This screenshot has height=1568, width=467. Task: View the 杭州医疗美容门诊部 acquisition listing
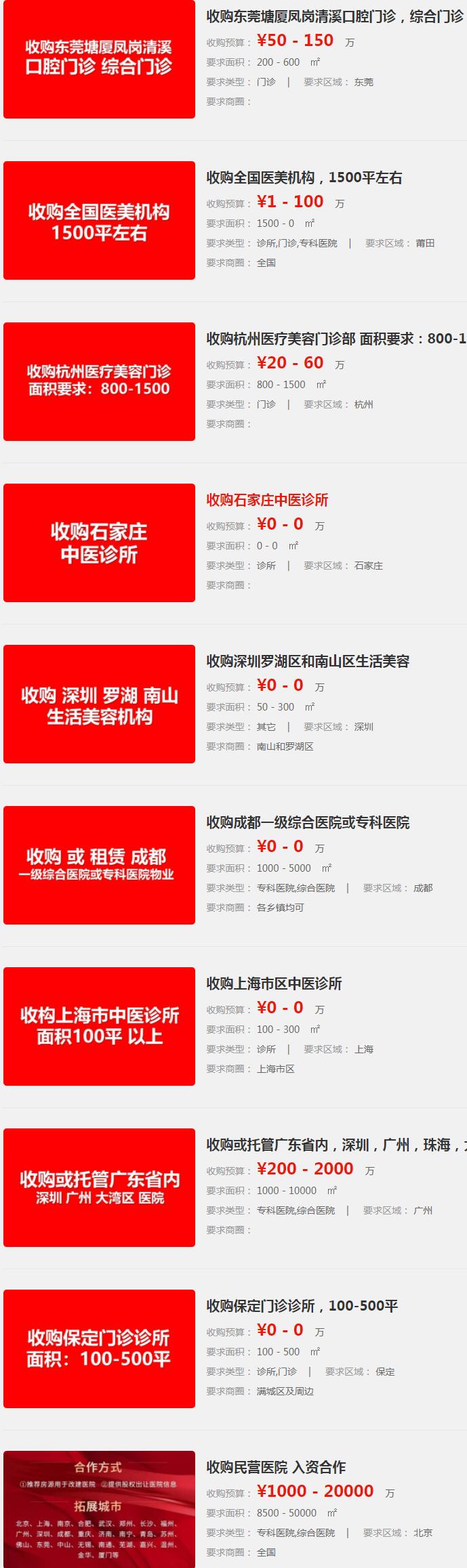[x=336, y=339]
